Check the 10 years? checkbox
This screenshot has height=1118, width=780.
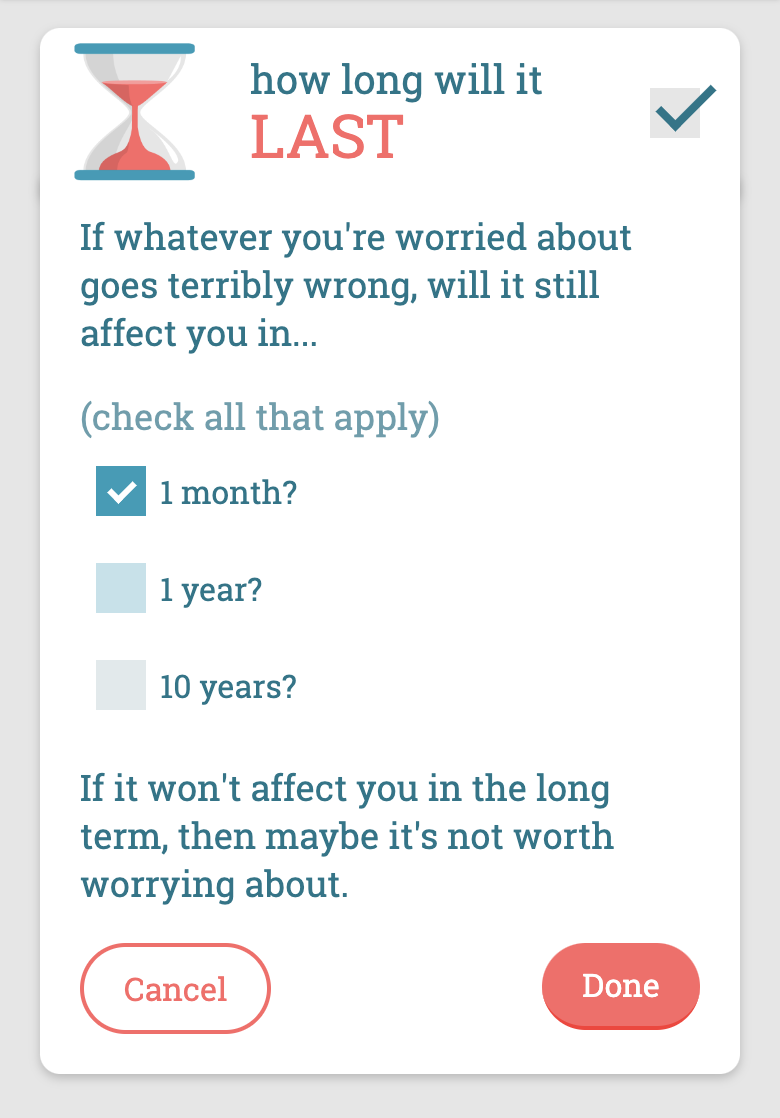pyautogui.click(x=121, y=685)
